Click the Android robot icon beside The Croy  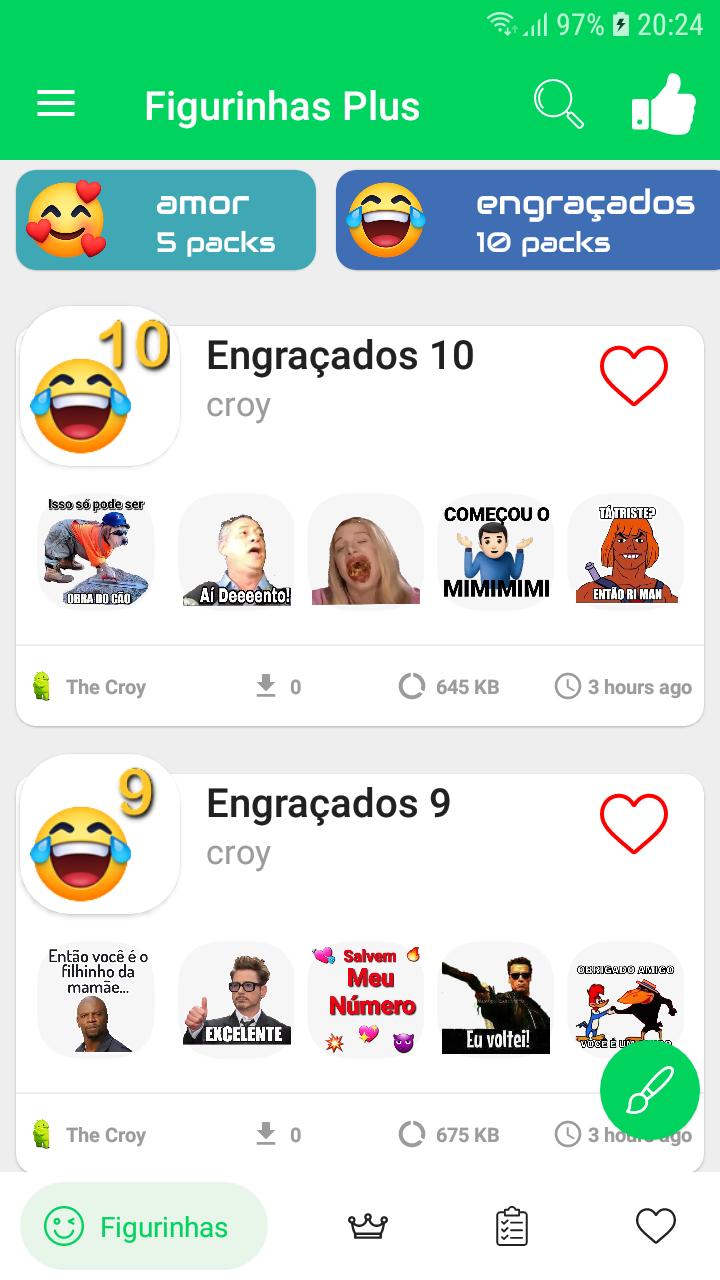(x=40, y=686)
